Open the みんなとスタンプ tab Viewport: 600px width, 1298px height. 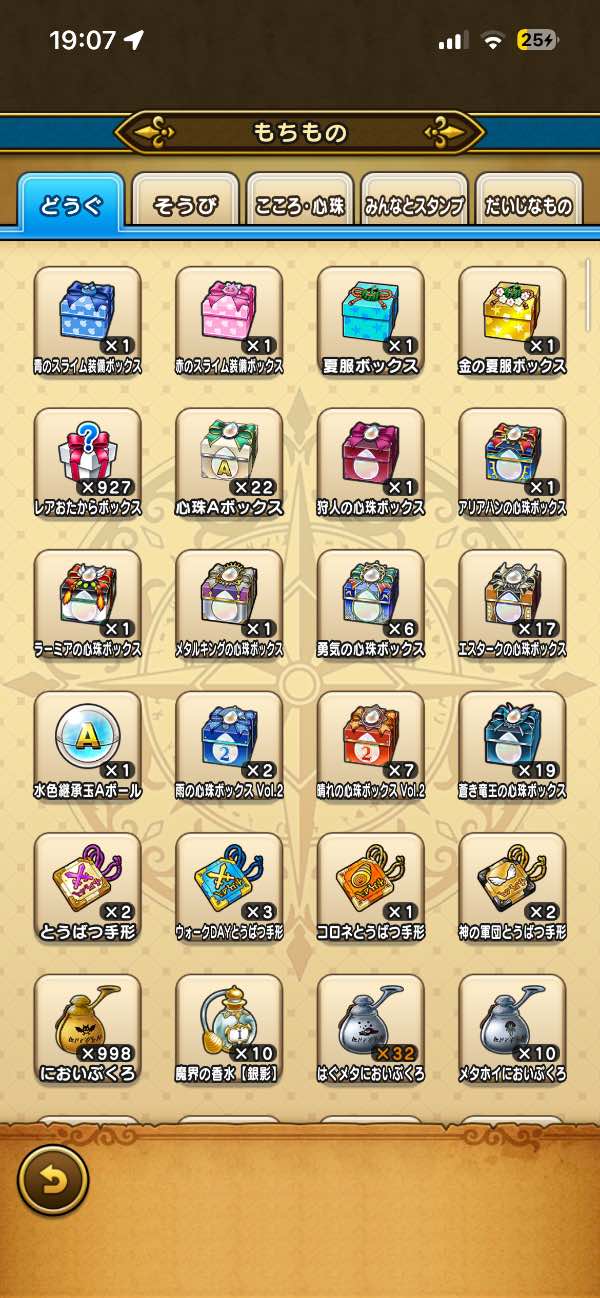point(414,206)
